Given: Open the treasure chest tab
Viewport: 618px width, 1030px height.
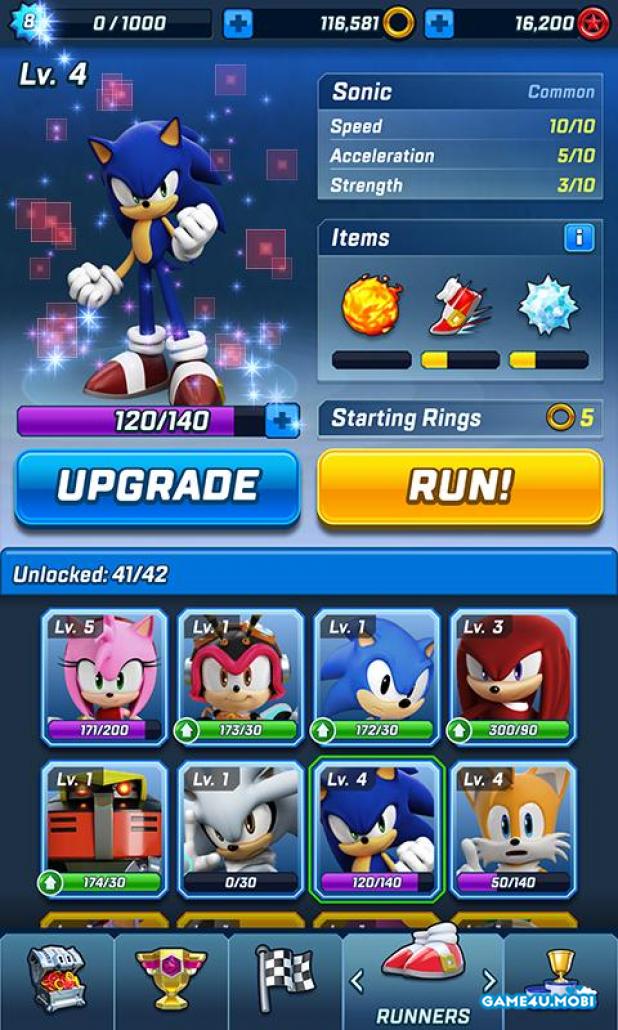Looking at the screenshot, I should 56,980.
